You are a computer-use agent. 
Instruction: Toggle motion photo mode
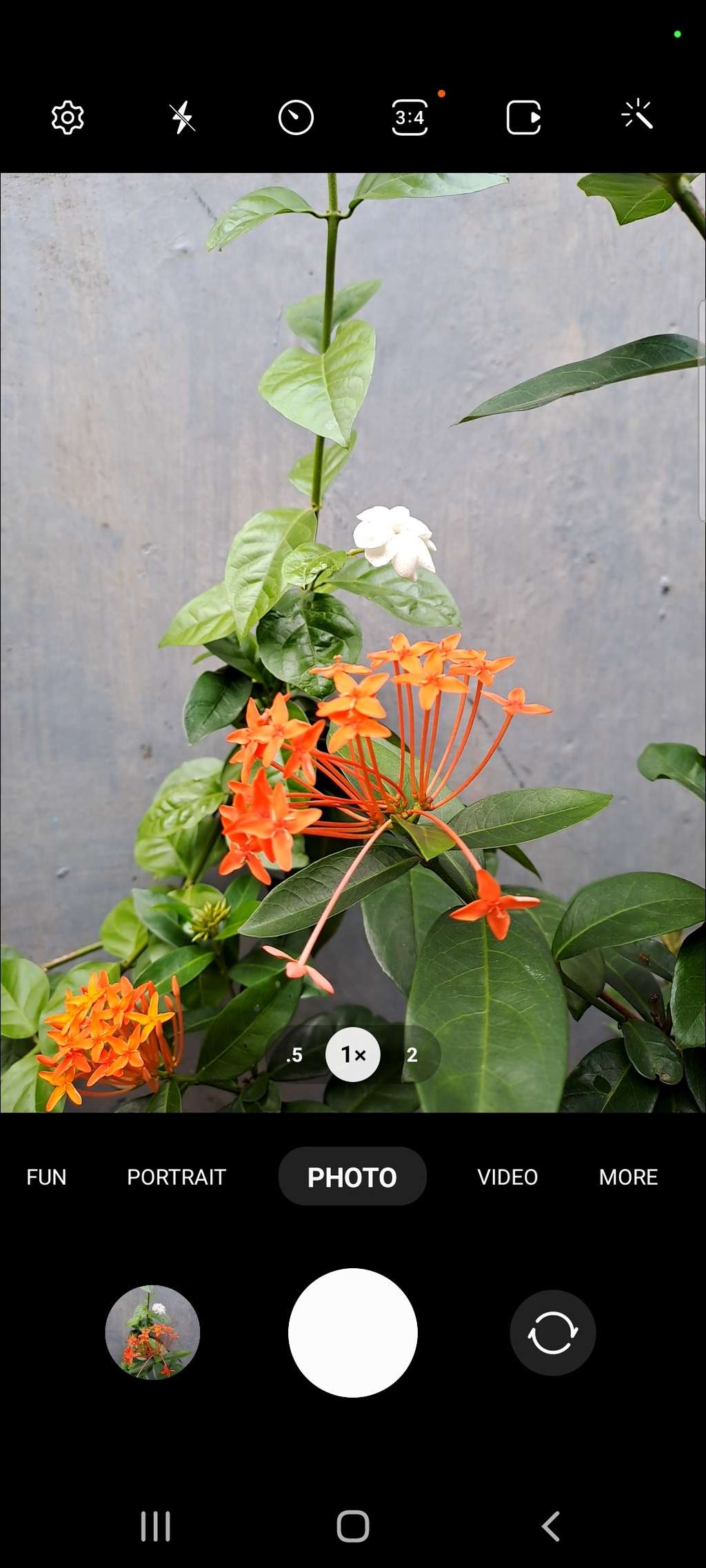coord(523,117)
